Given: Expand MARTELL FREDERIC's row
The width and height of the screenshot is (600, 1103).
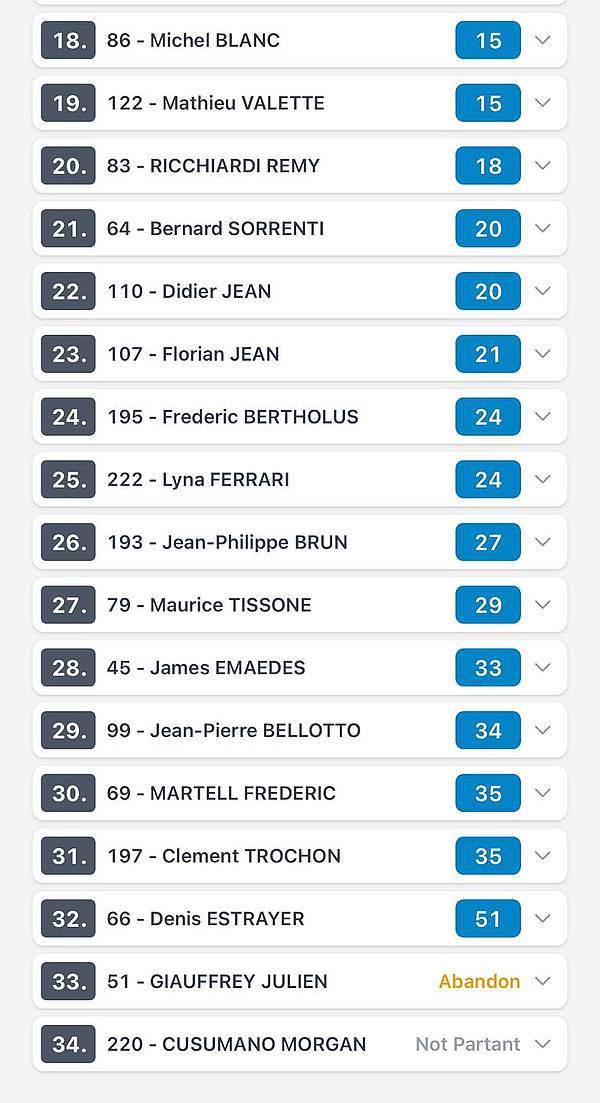Looking at the screenshot, I should pyautogui.click(x=542, y=793).
